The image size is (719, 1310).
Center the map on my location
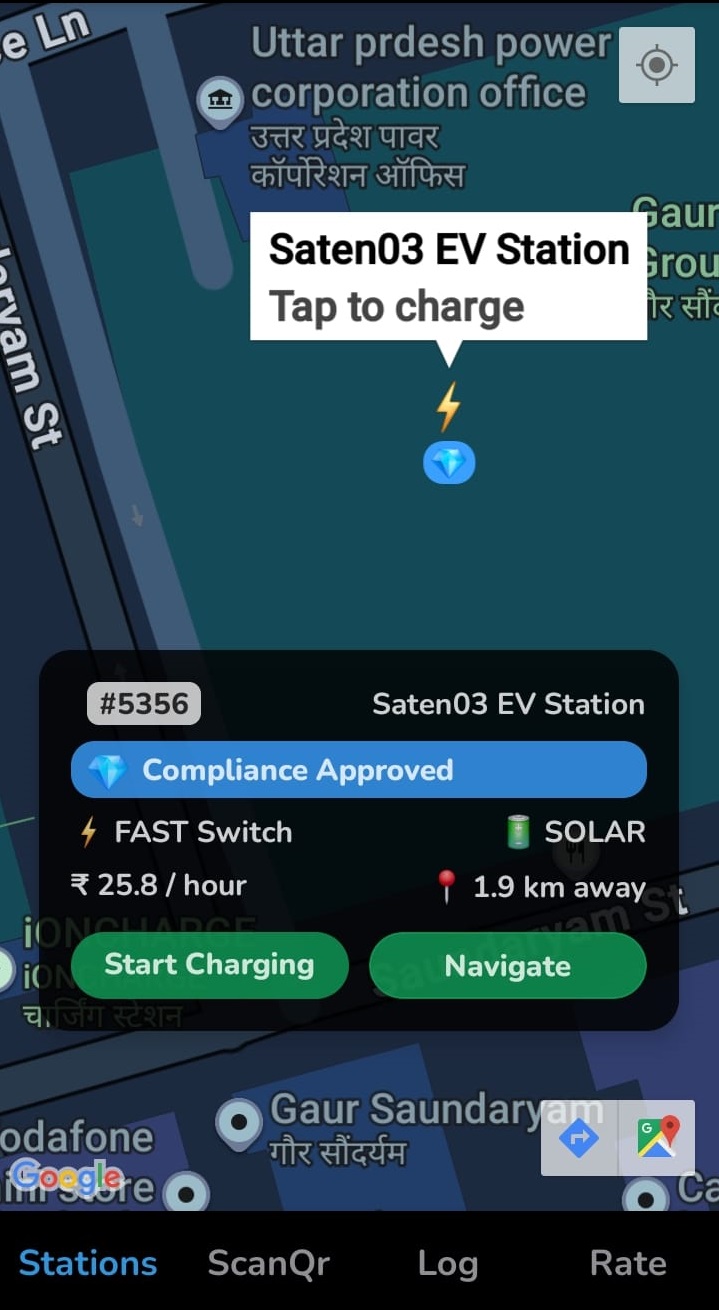click(656, 65)
